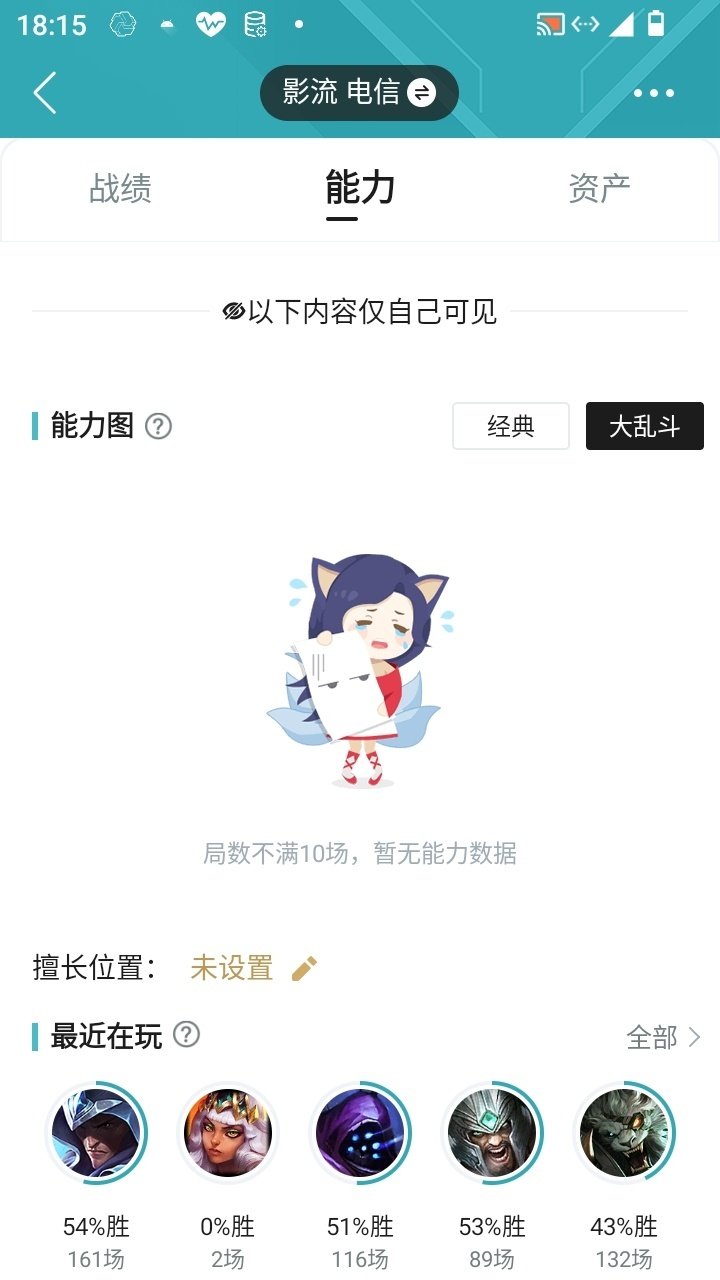Tap the chevron after 全部

[697, 1038]
